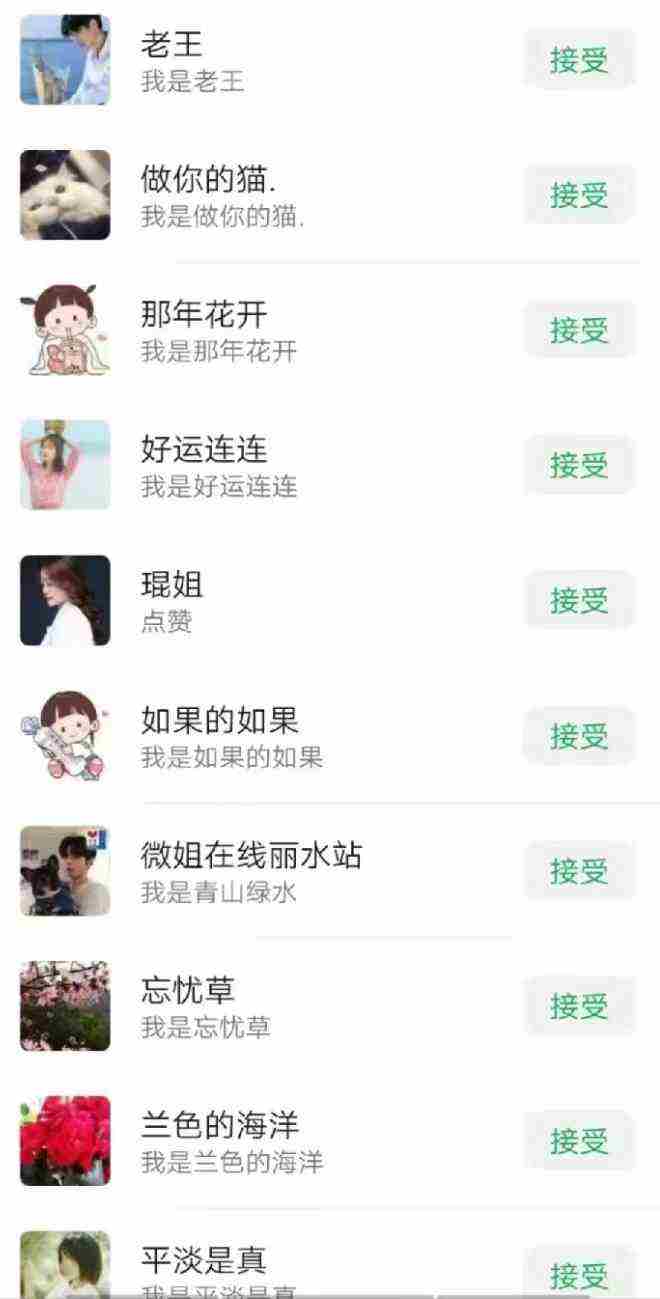
Task: Accept 好运连连's friend request
Action: tap(579, 465)
